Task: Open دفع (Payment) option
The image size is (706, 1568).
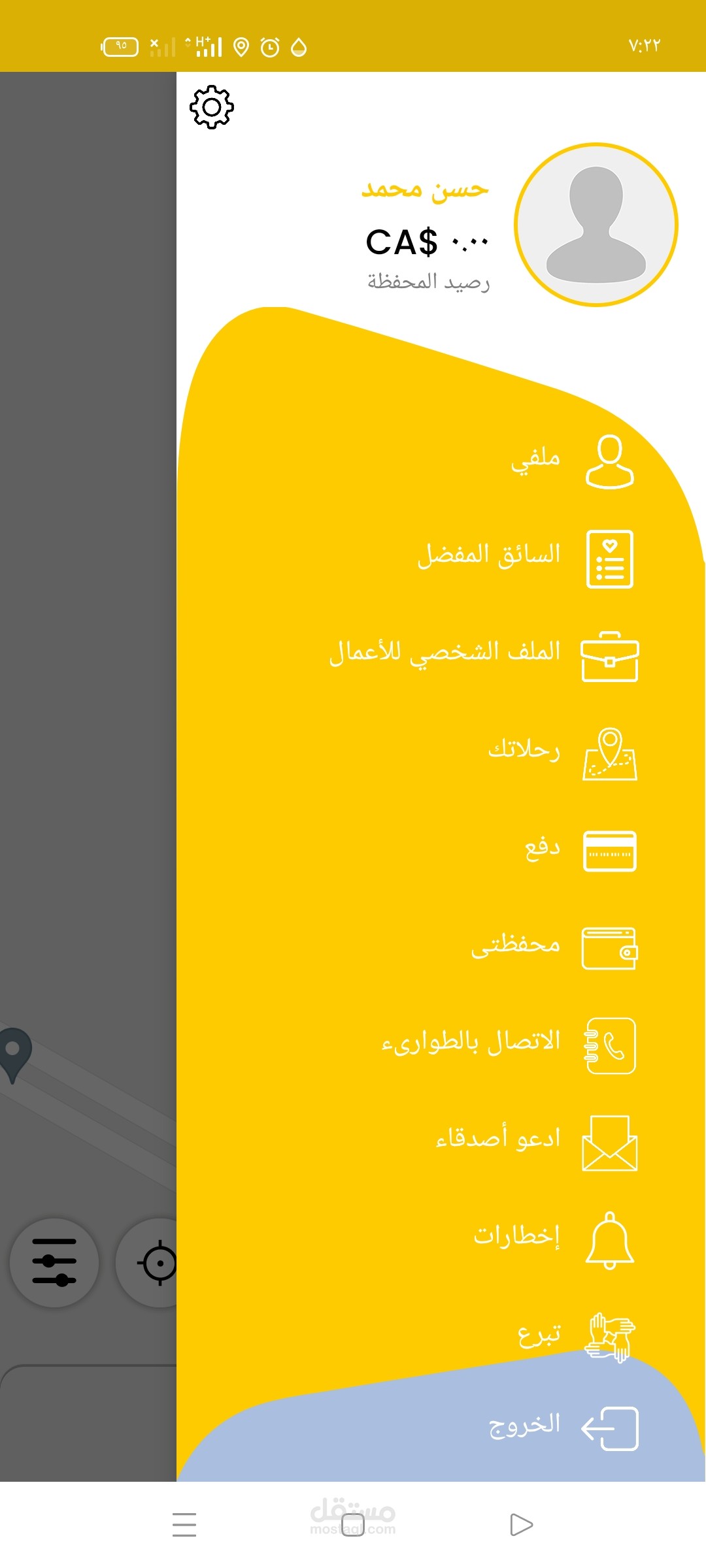Action: [542, 848]
